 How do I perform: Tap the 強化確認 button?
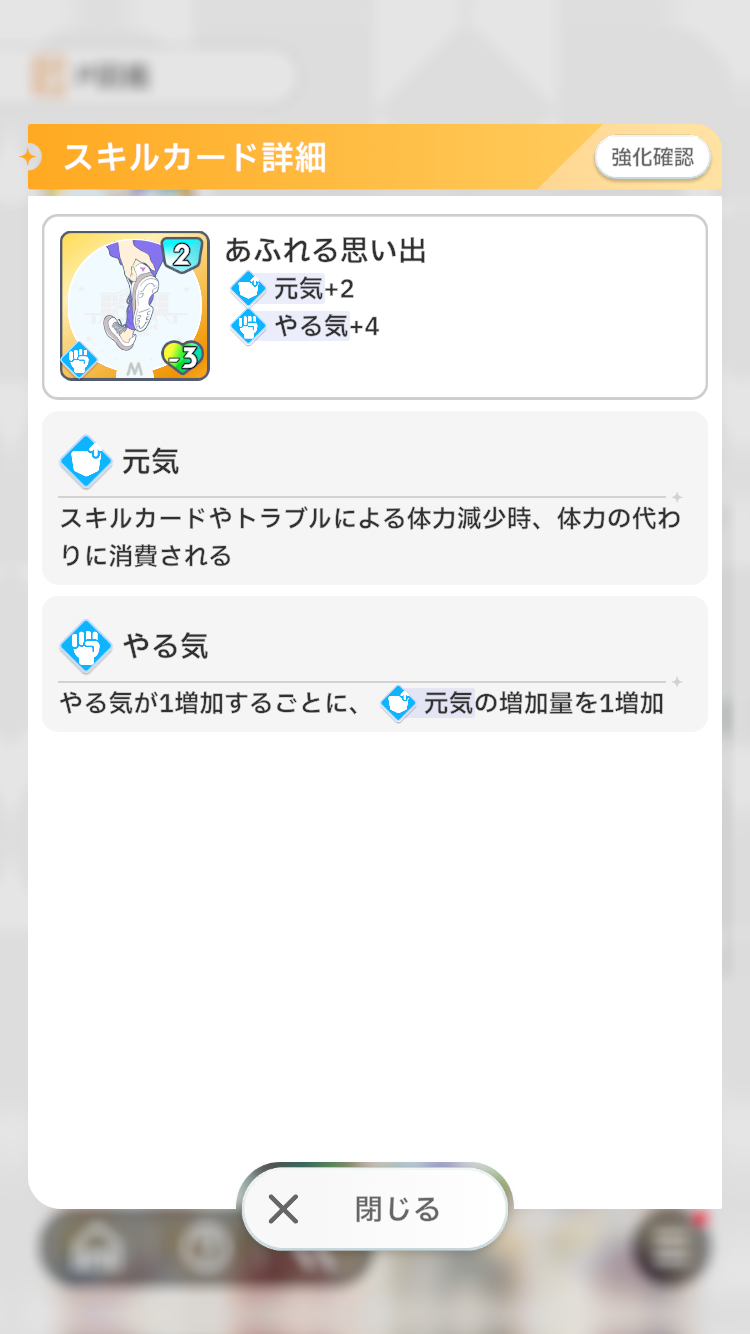point(652,157)
